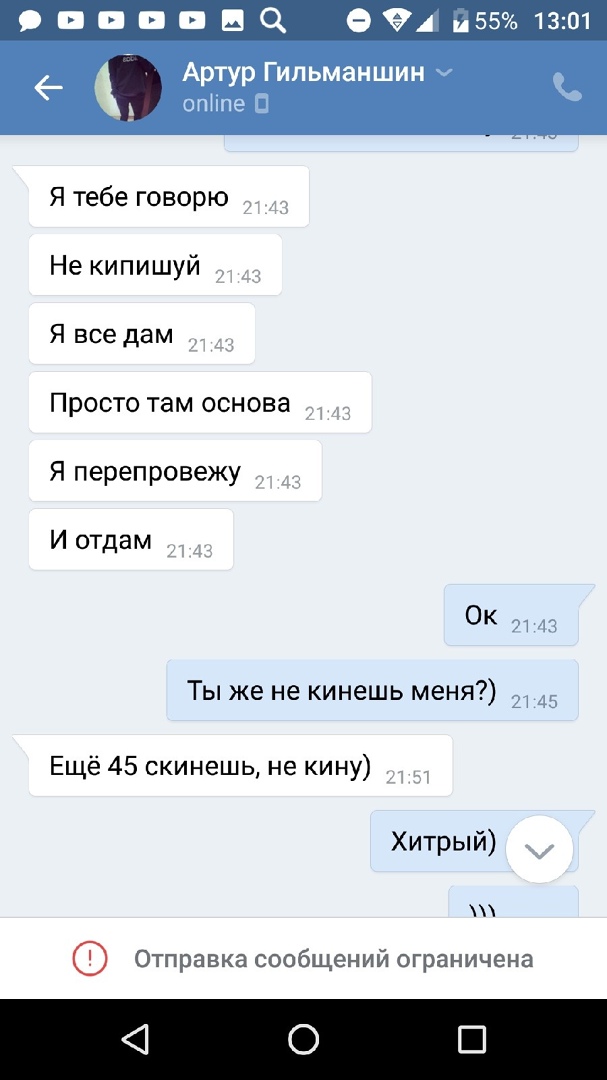Go back from the chat
Screen dimensions: 607x1080
(x=48, y=88)
